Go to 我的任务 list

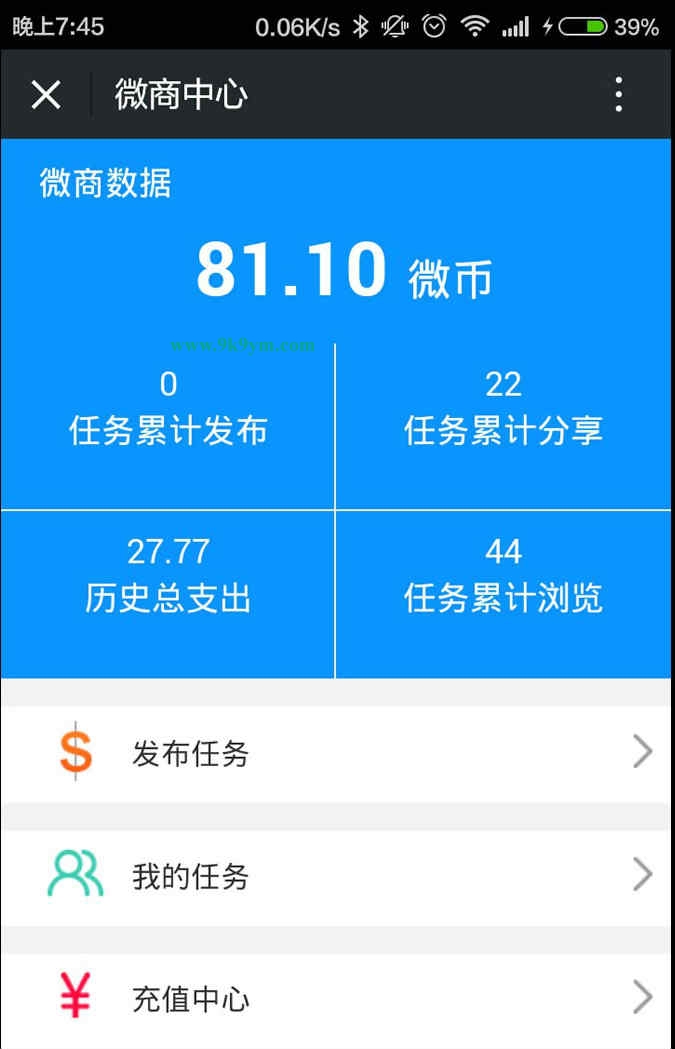tap(336, 877)
